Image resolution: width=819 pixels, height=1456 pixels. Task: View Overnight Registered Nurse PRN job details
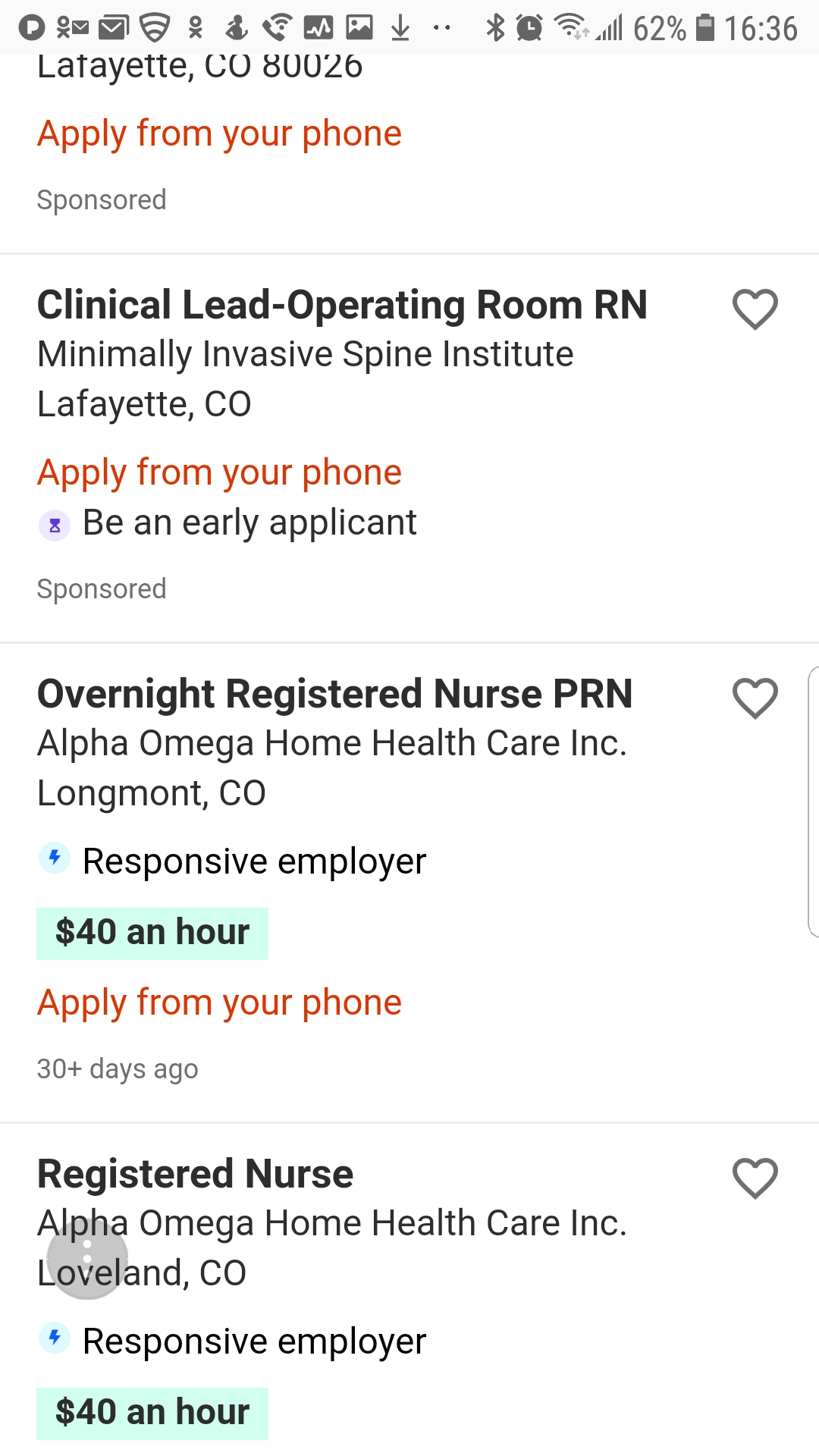tap(334, 695)
